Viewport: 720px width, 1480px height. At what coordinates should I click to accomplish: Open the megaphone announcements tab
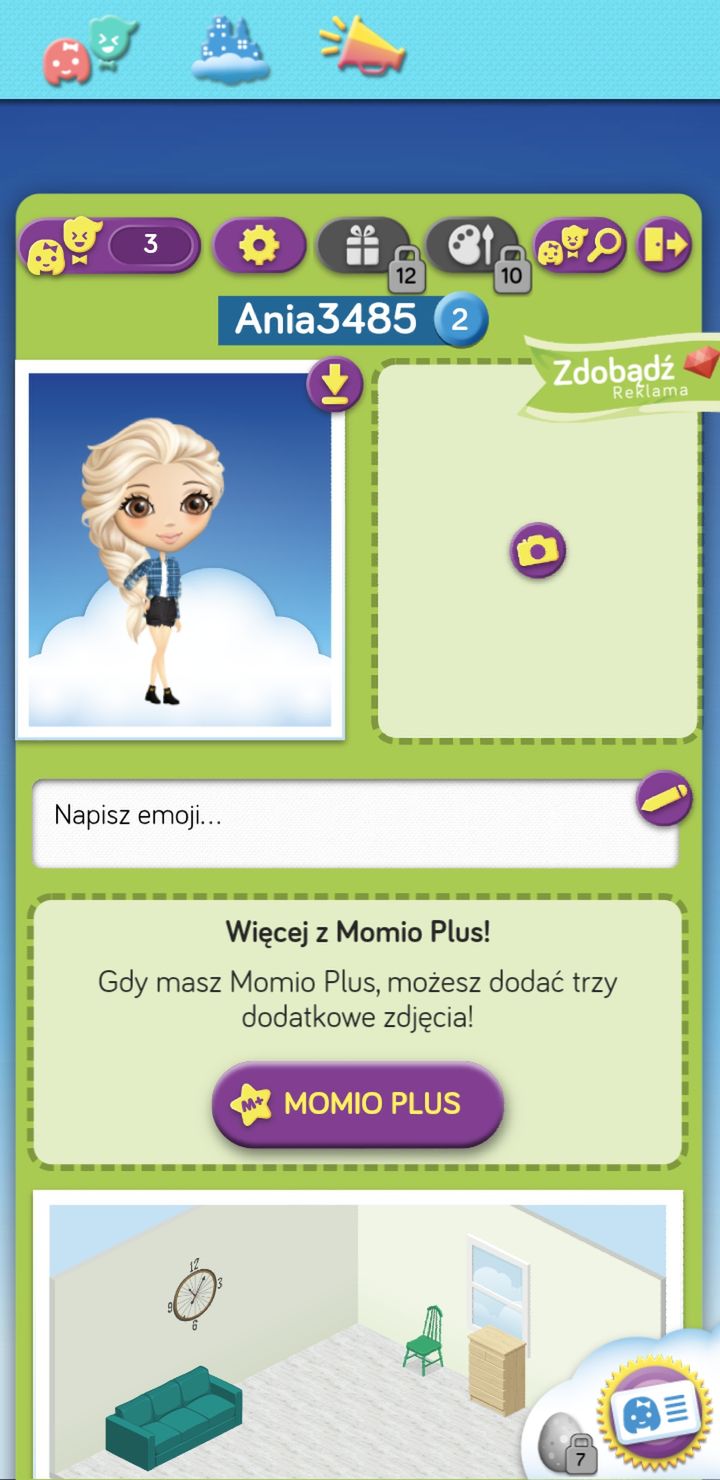click(363, 45)
